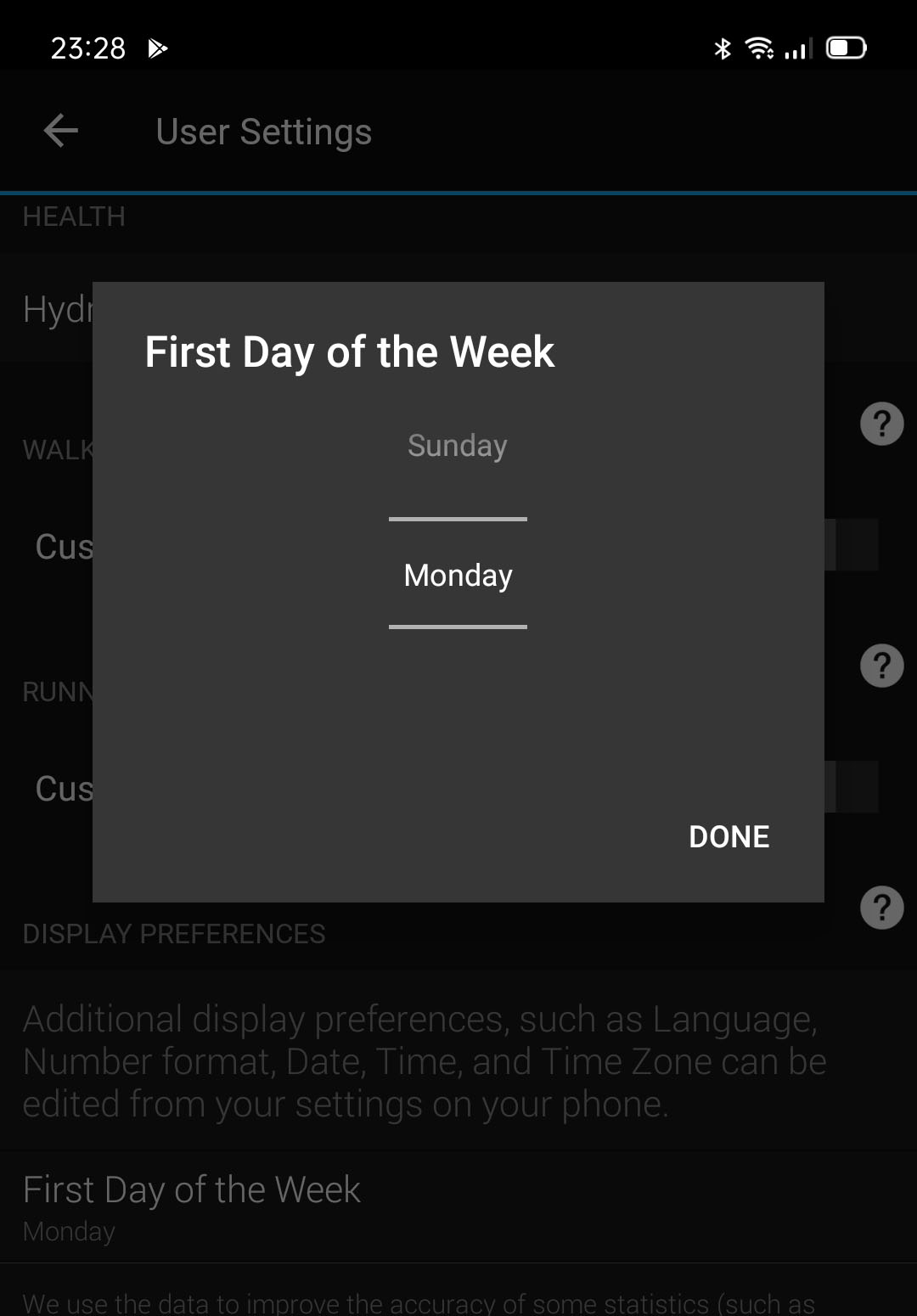This screenshot has width=917, height=1316.
Task: Open the Display Preferences help icon
Action: 880,908
